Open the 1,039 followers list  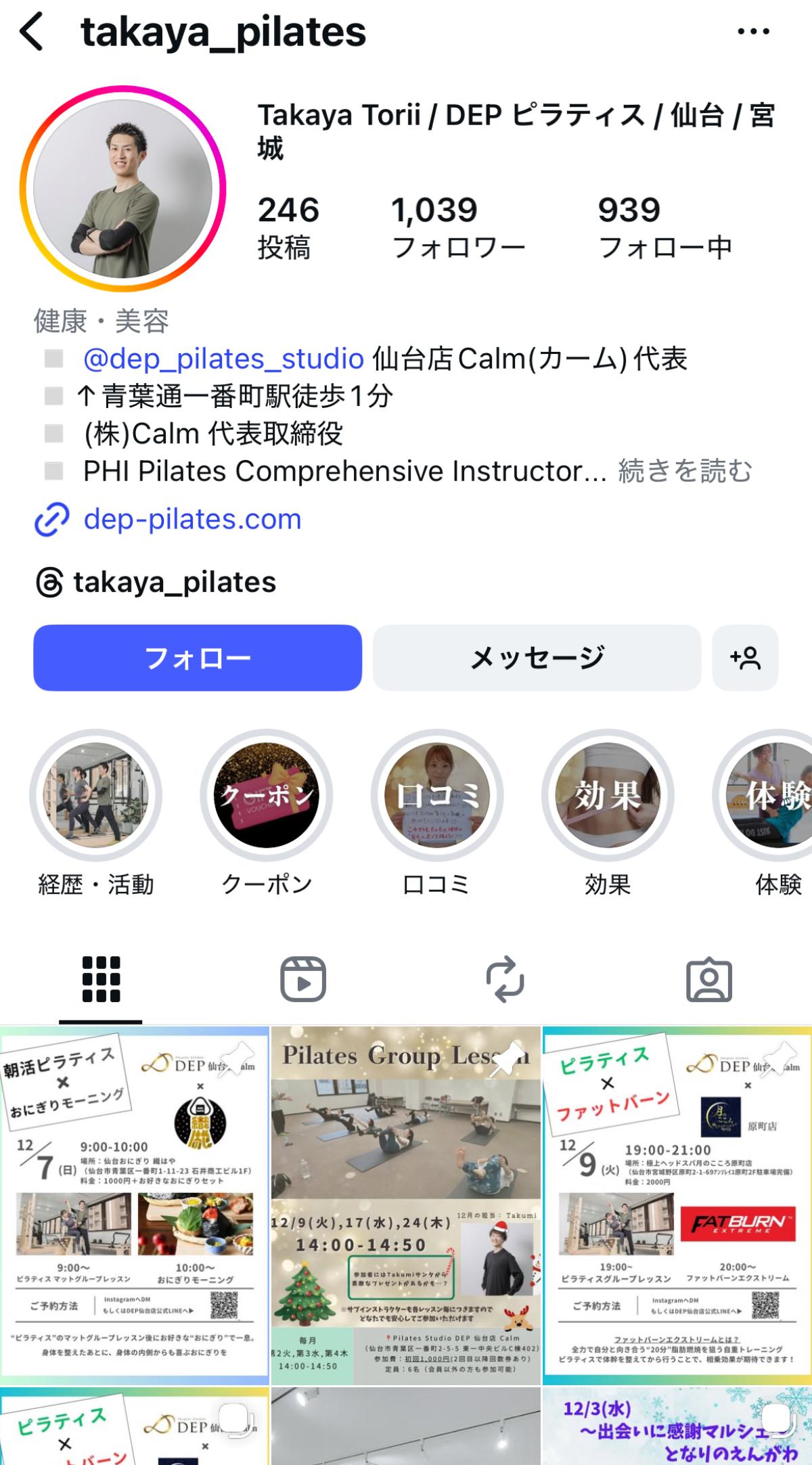pyautogui.click(x=458, y=227)
